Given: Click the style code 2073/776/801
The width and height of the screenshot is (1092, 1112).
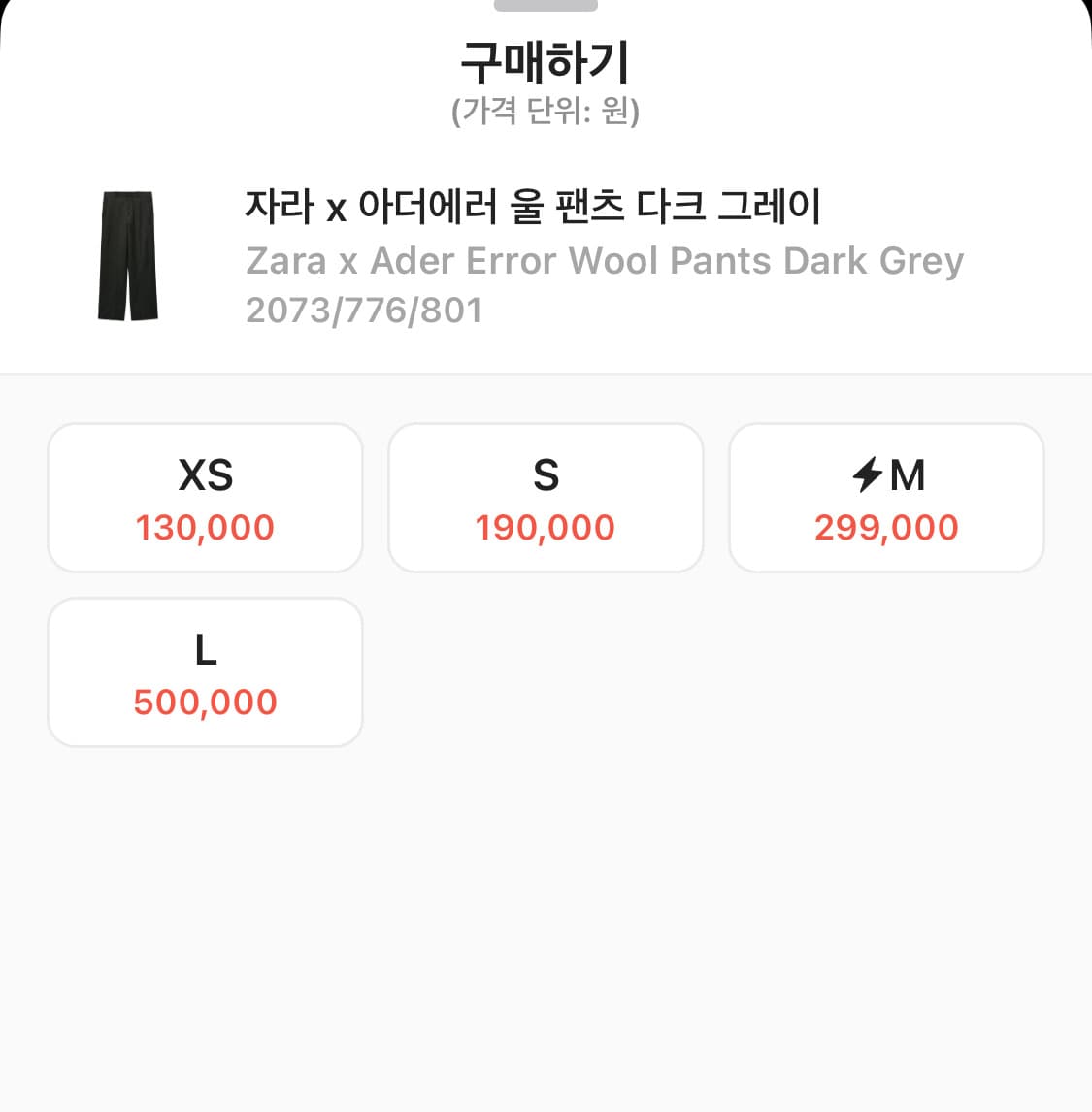Looking at the screenshot, I should [x=365, y=311].
